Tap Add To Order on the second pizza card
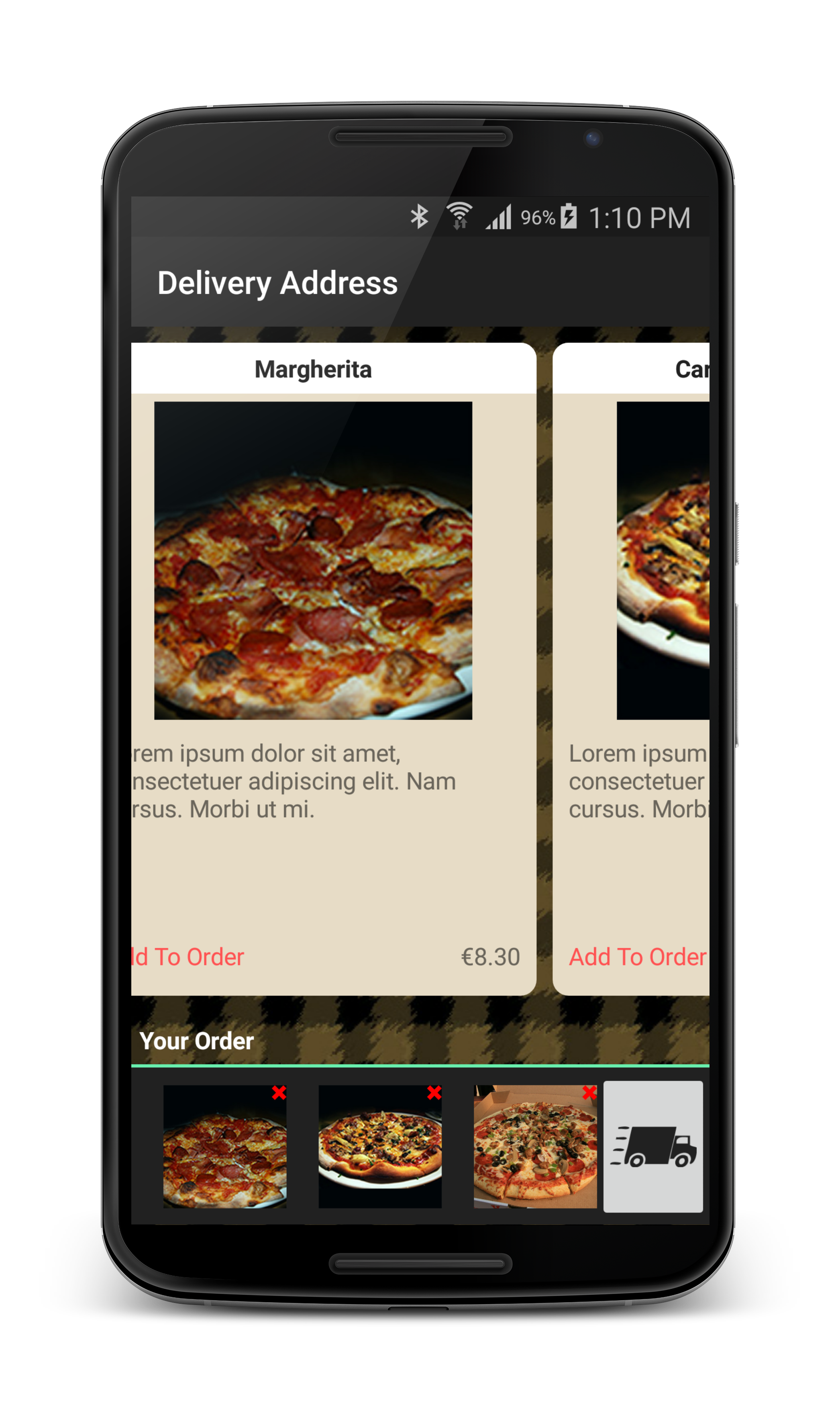840x1411 pixels. [x=637, y=957]
